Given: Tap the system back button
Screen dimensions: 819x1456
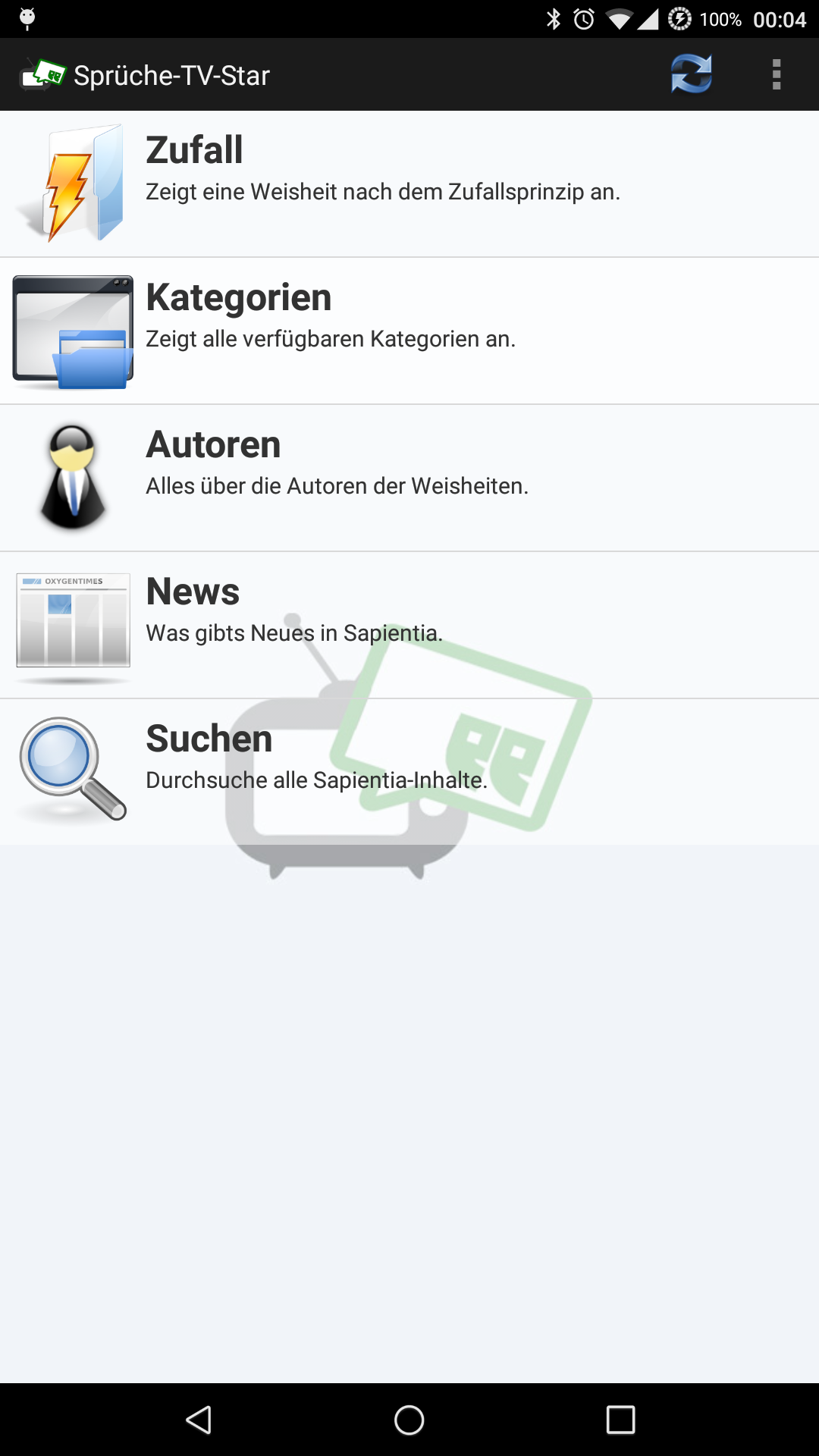Looking at the screenshot, I should click(199, 1420).
